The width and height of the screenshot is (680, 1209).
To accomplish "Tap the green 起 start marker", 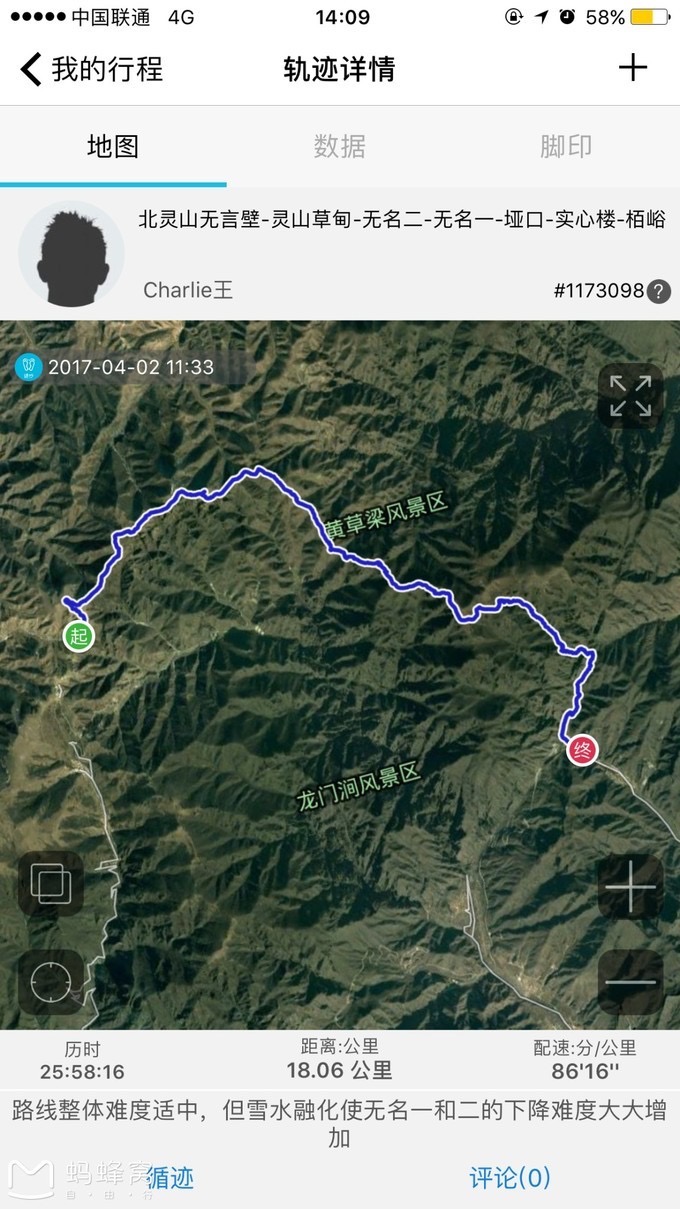I will pyautogui.click(x=78, y=635).
